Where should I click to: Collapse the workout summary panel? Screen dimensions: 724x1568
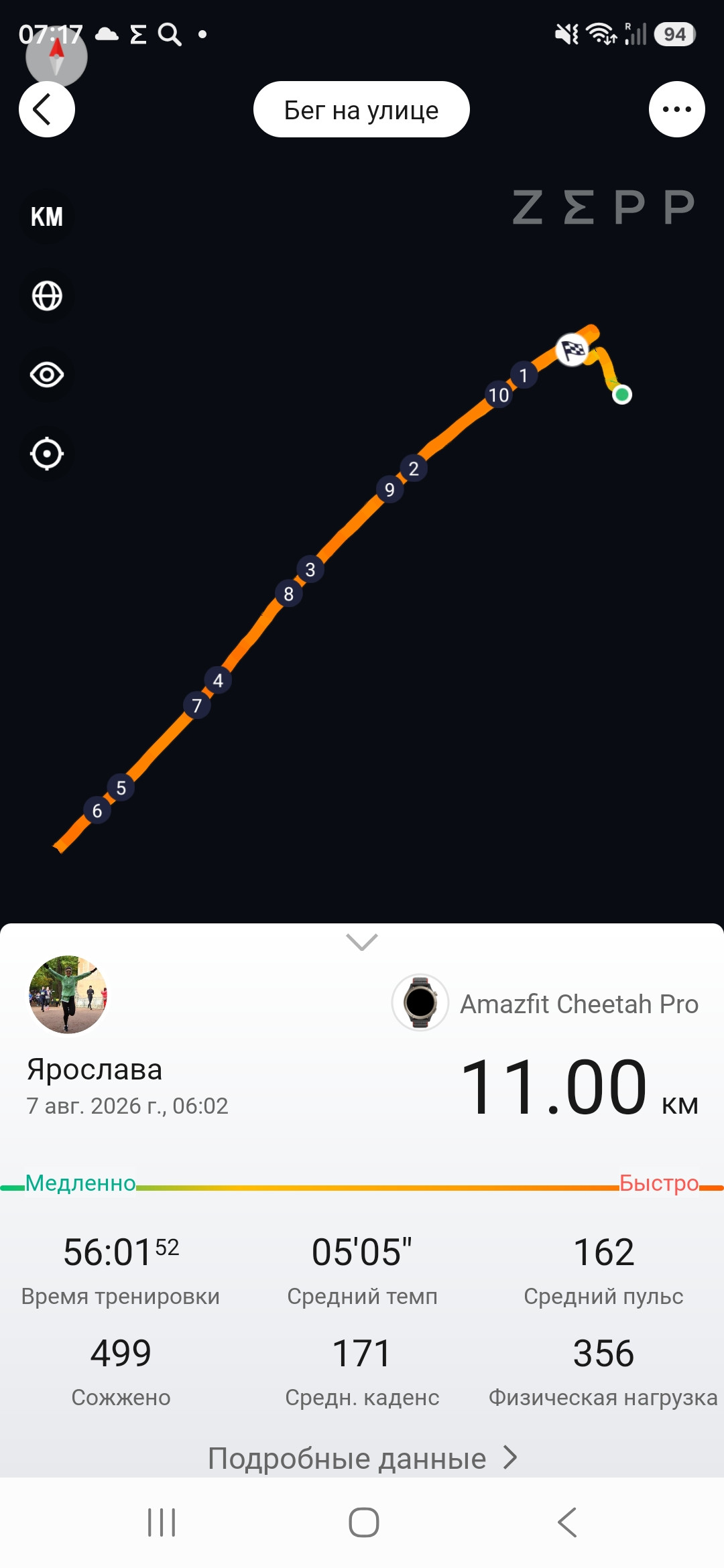pyautogui.click(x=362, y=941)
